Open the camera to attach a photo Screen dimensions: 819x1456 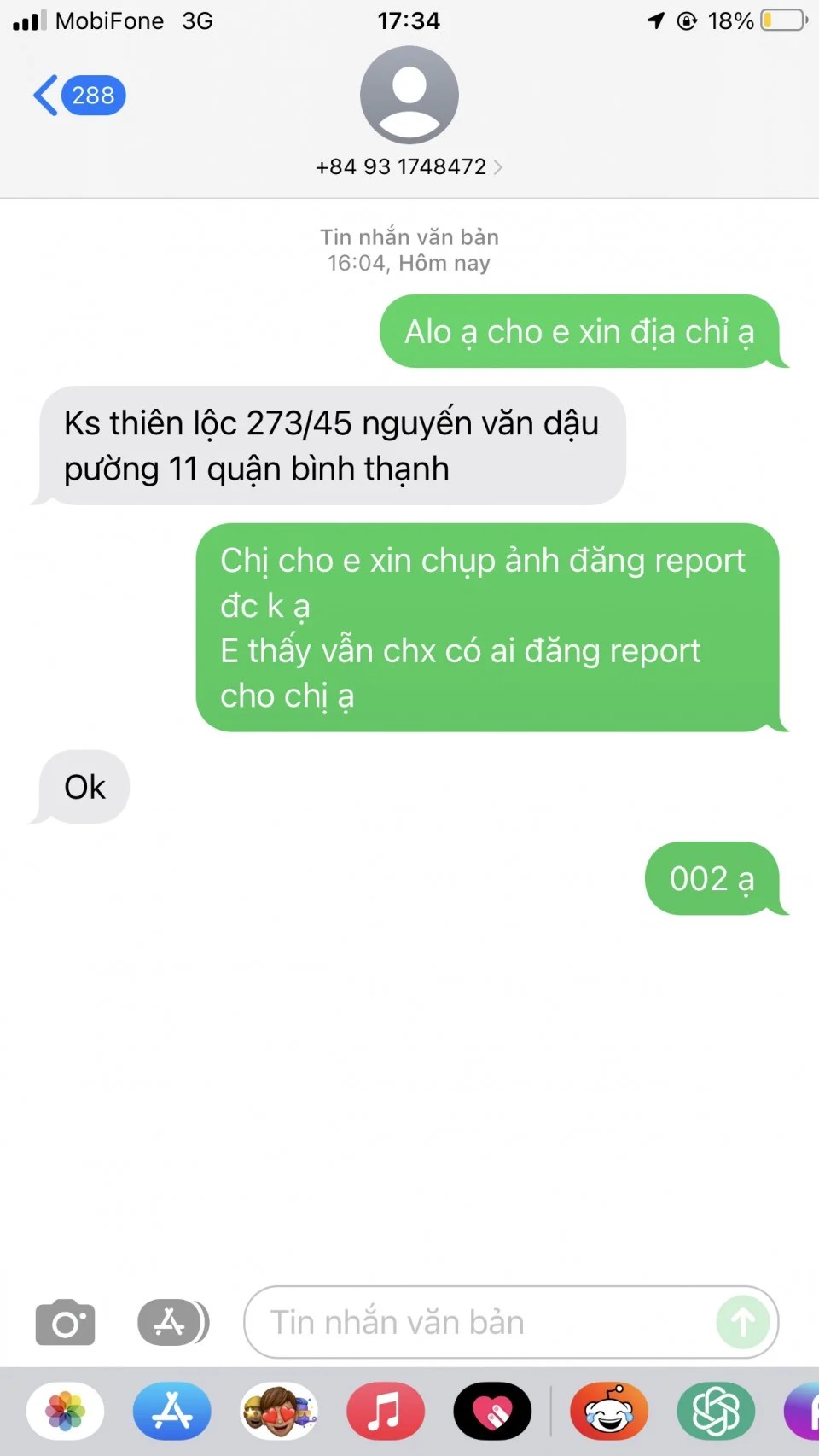tap(65, 1322)
